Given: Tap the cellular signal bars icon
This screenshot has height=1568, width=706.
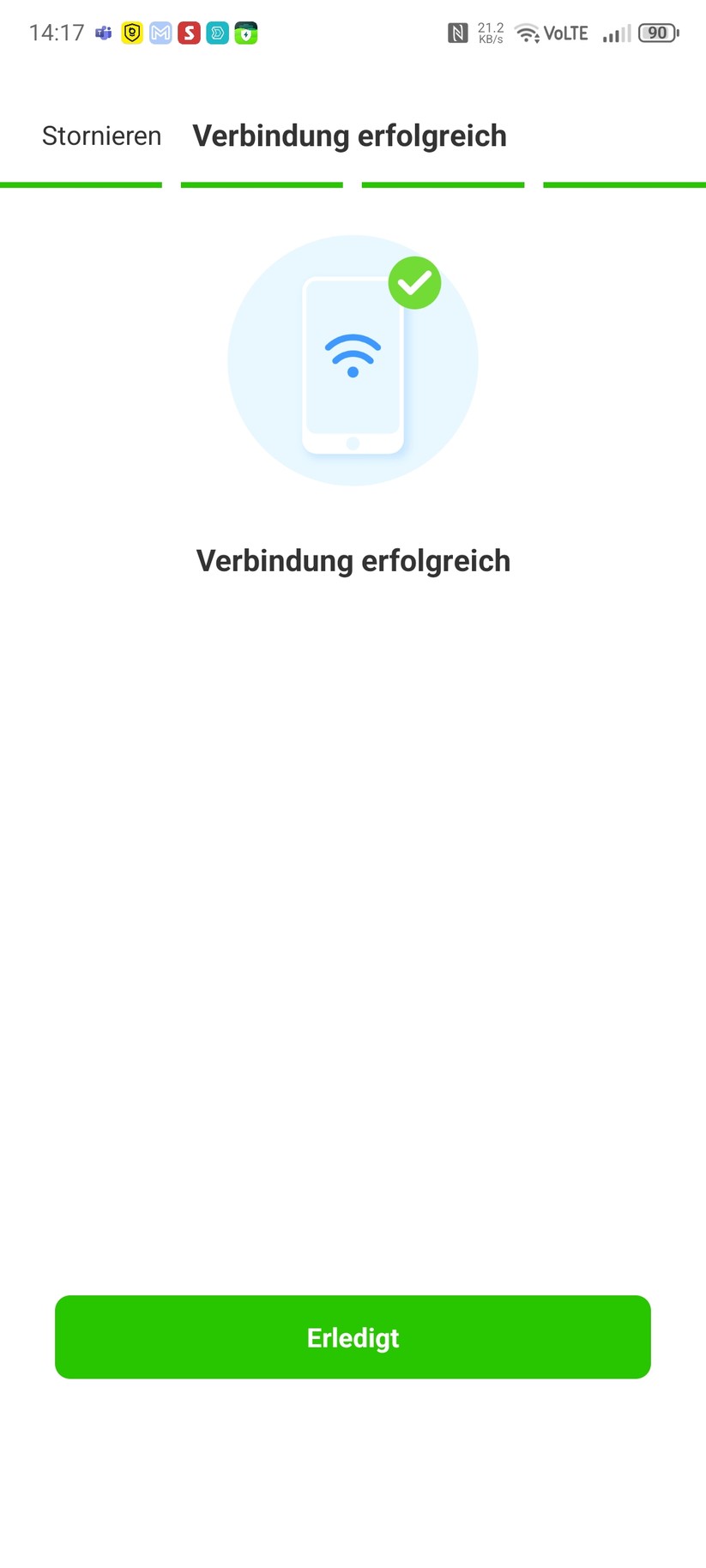Looking at the screenshot, I should pos(614,34).
